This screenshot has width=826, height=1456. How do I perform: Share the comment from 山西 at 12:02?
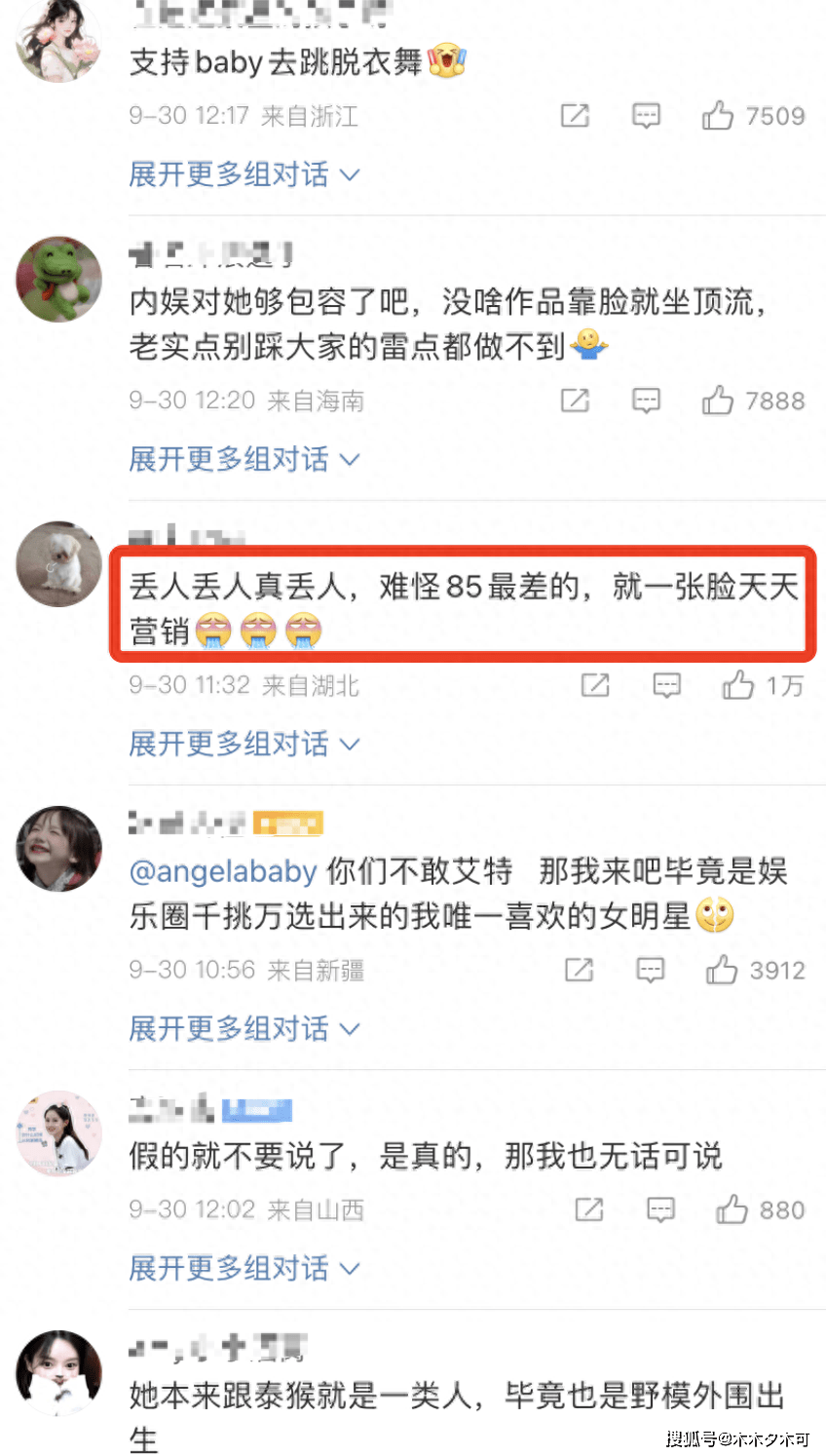(588, 1209)
